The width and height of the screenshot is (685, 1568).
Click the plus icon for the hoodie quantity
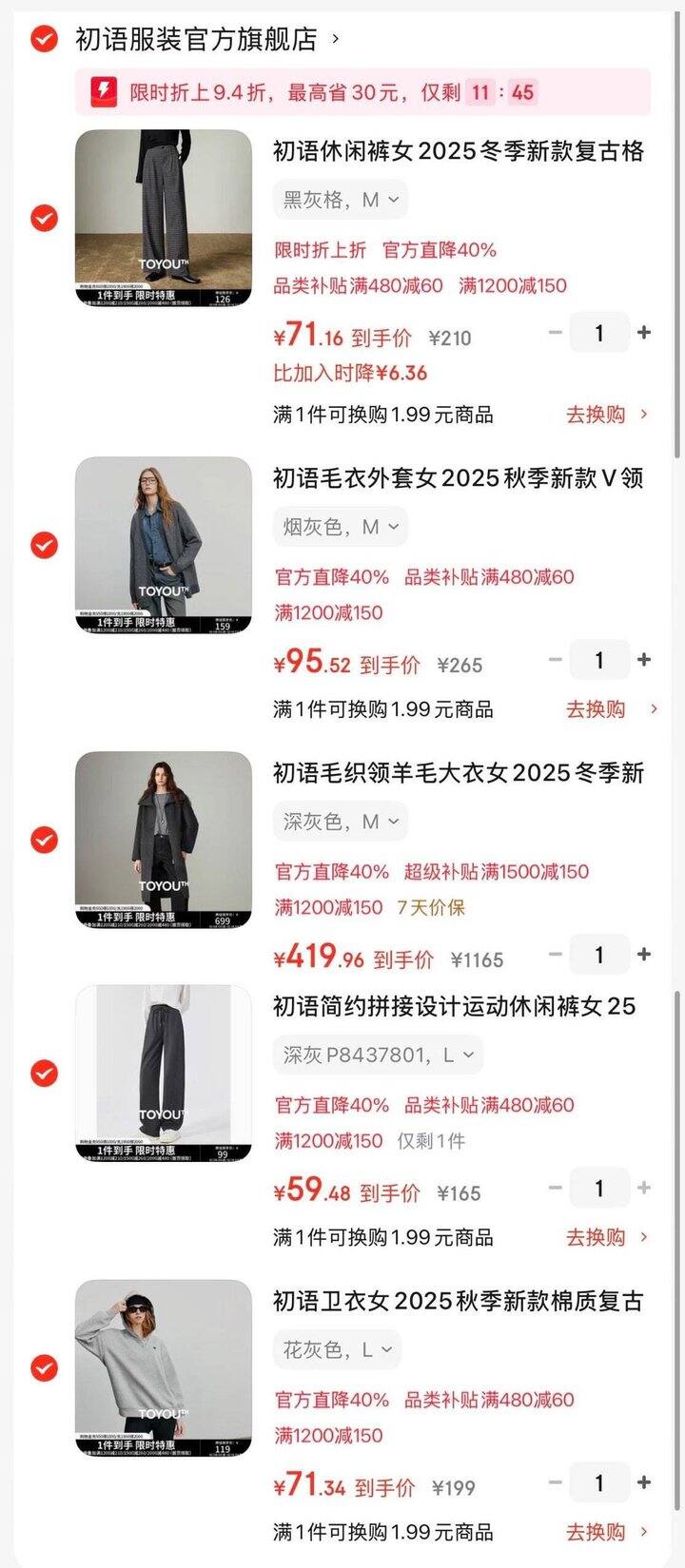click(x=646, y=1482)
